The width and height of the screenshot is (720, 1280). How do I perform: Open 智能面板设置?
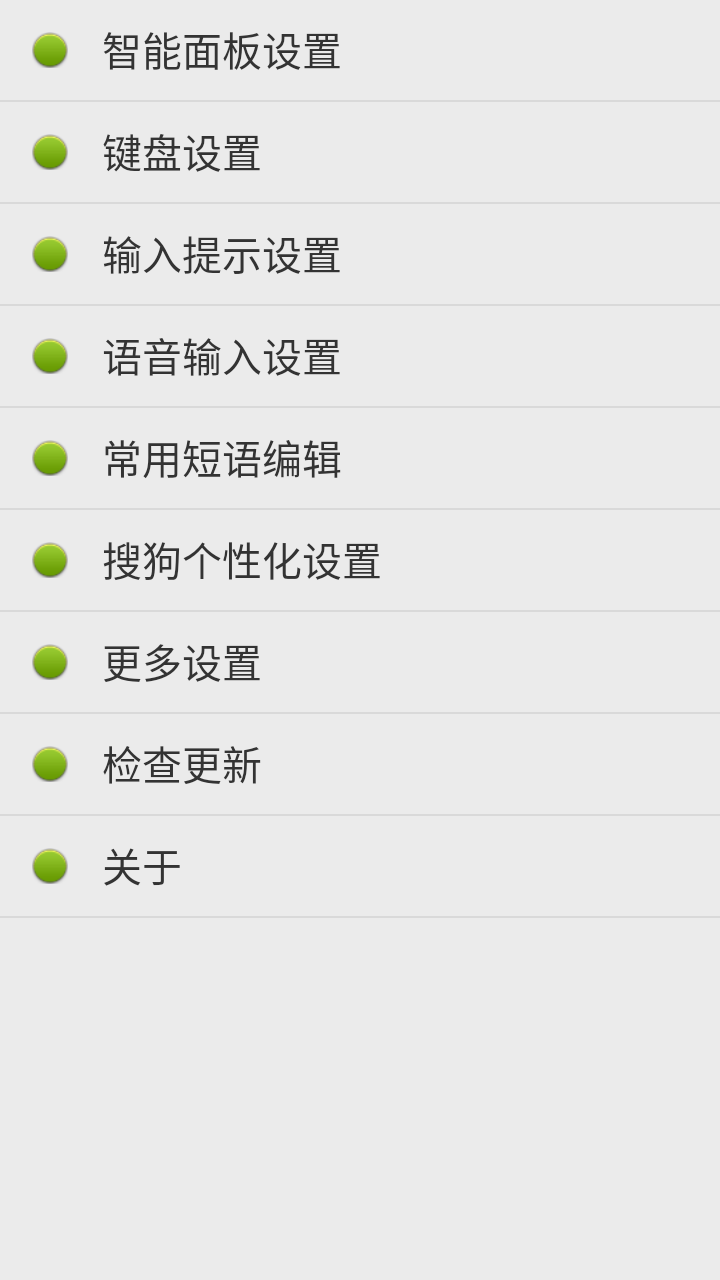coord(220,50)
